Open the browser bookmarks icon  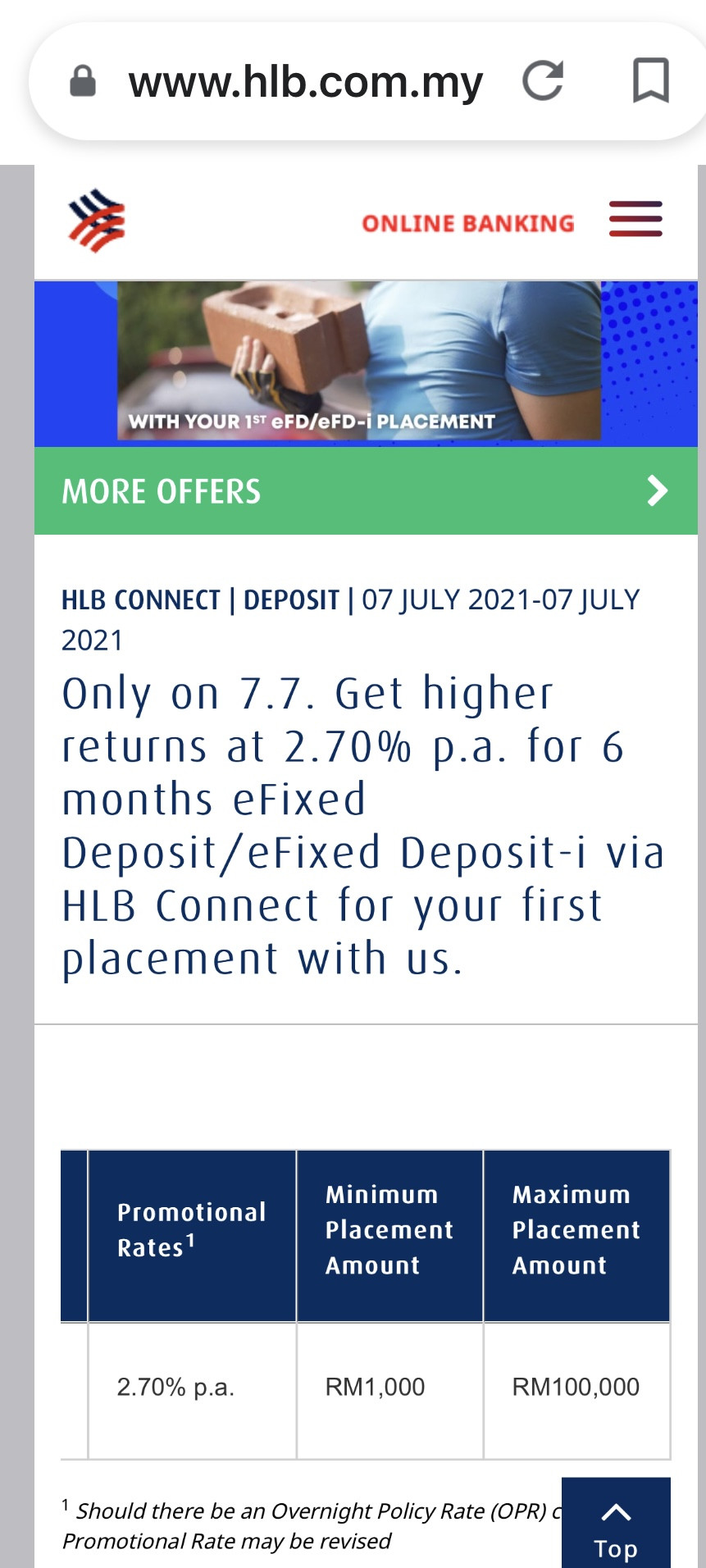click(651, 80)
